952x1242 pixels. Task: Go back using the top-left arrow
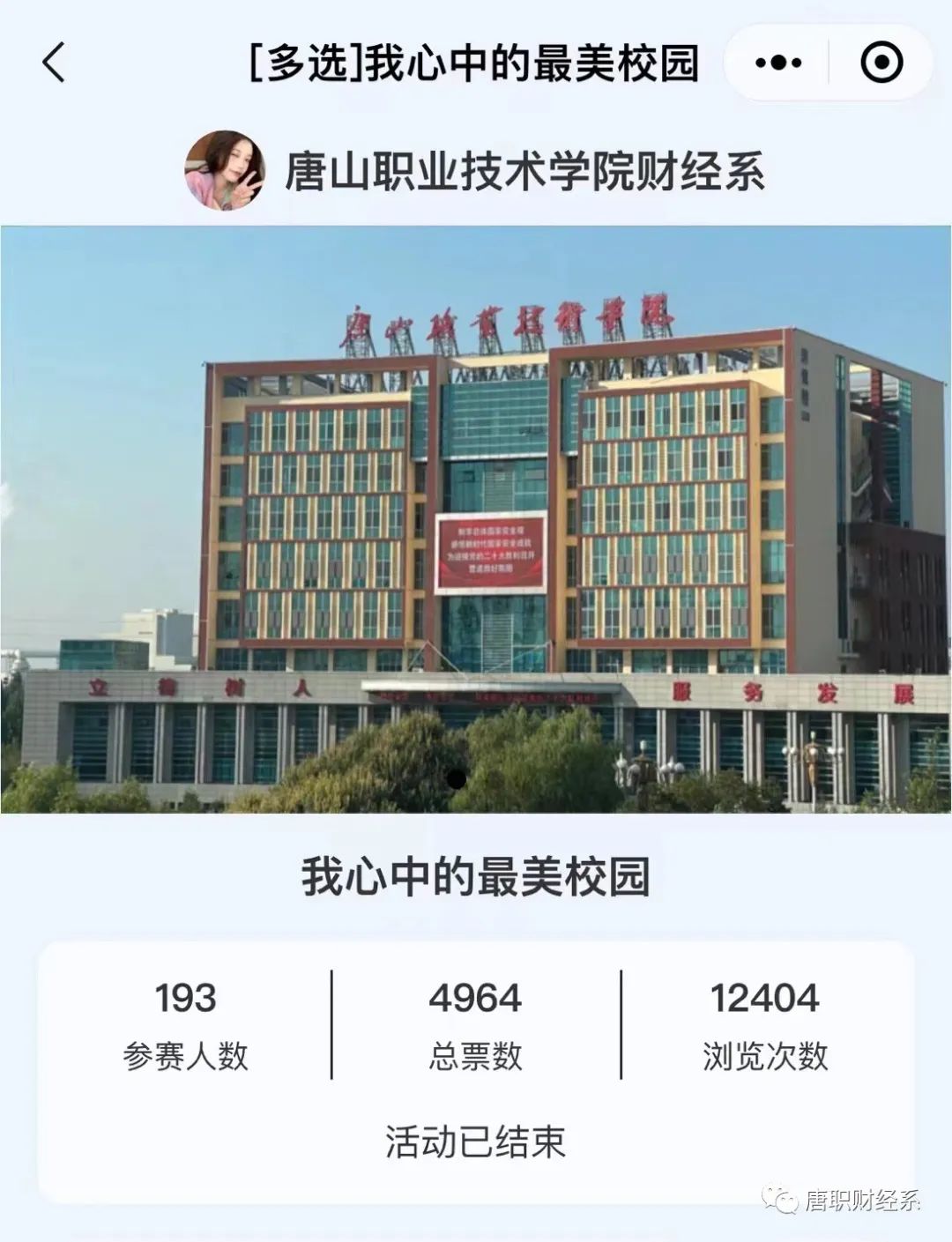pos(55,63)
